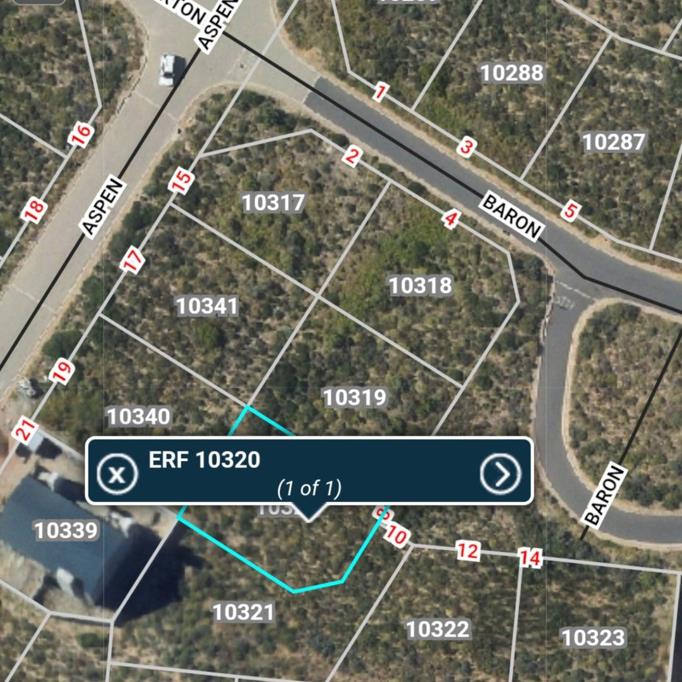Select parcel 10318 on the map
Image resolution: width=682 pixels, height=682 pixels.
[x=420, y=286]
